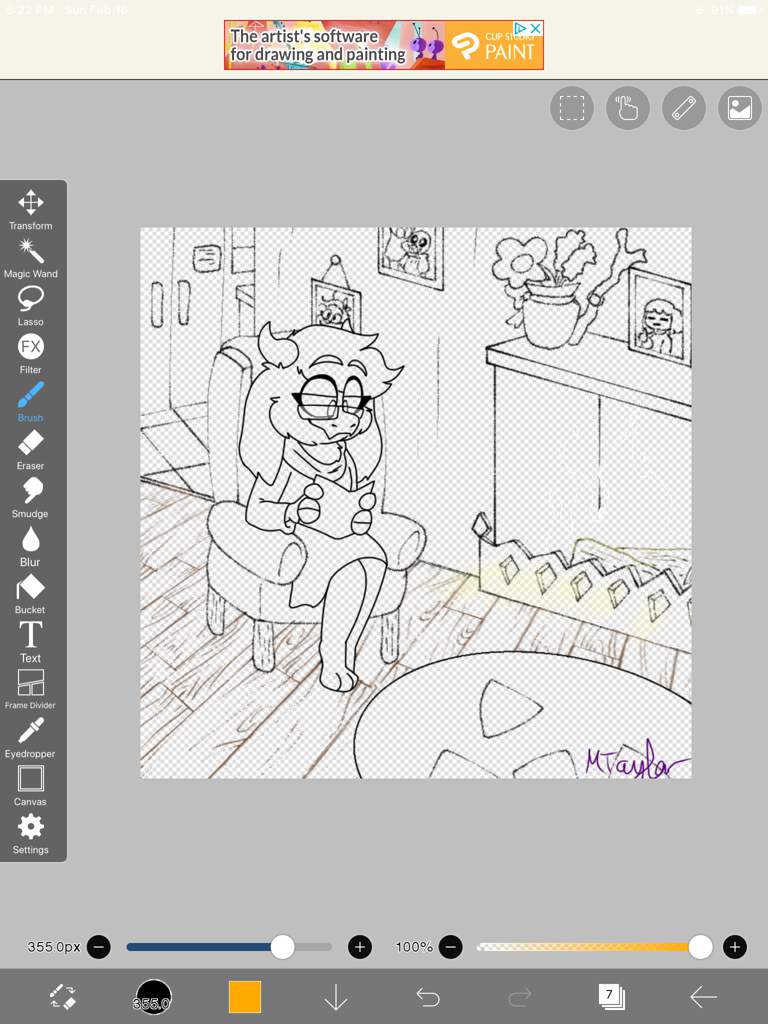Open the Canvas options
This screenshot has width=768, height=1024.
(x=31, y=785)
